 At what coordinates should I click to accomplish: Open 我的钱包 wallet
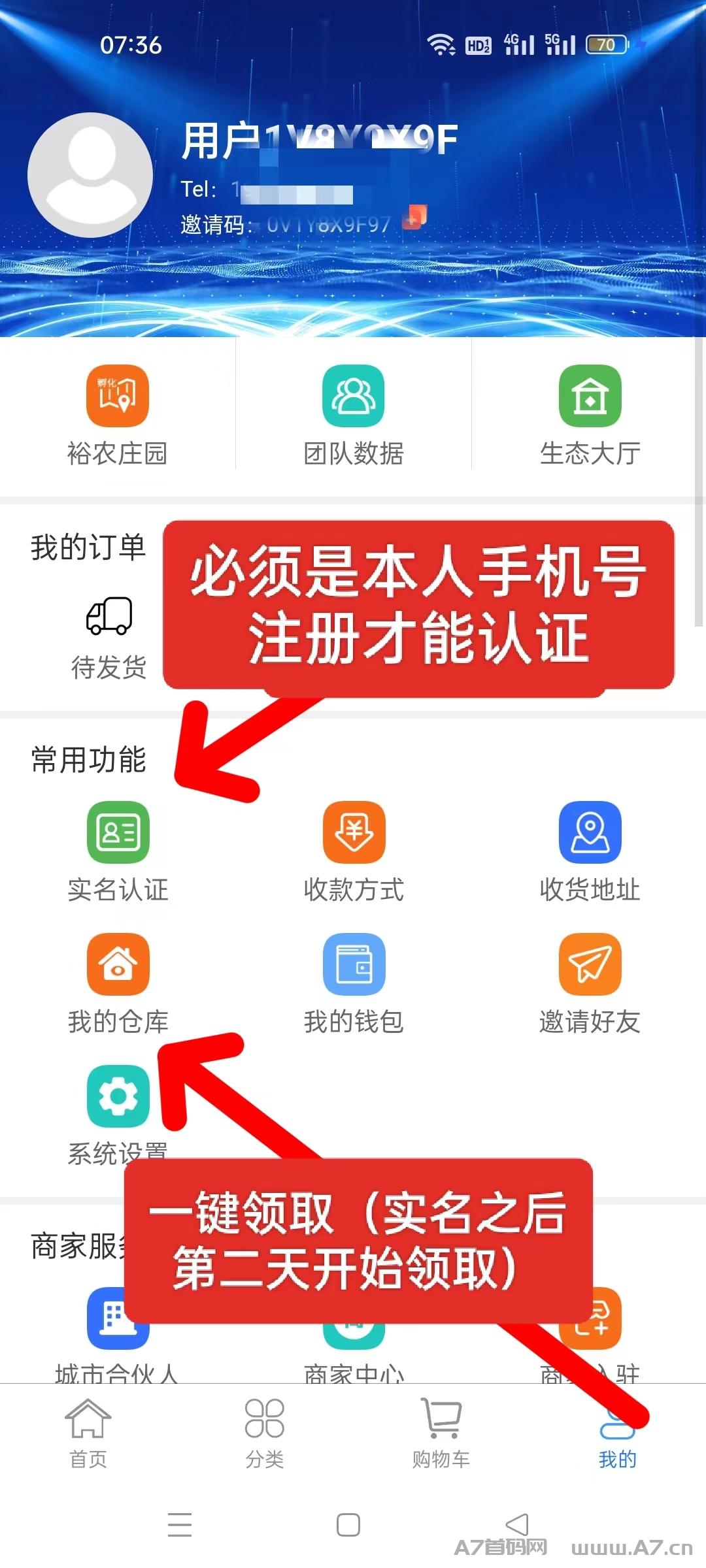click(x=354, y=984)
